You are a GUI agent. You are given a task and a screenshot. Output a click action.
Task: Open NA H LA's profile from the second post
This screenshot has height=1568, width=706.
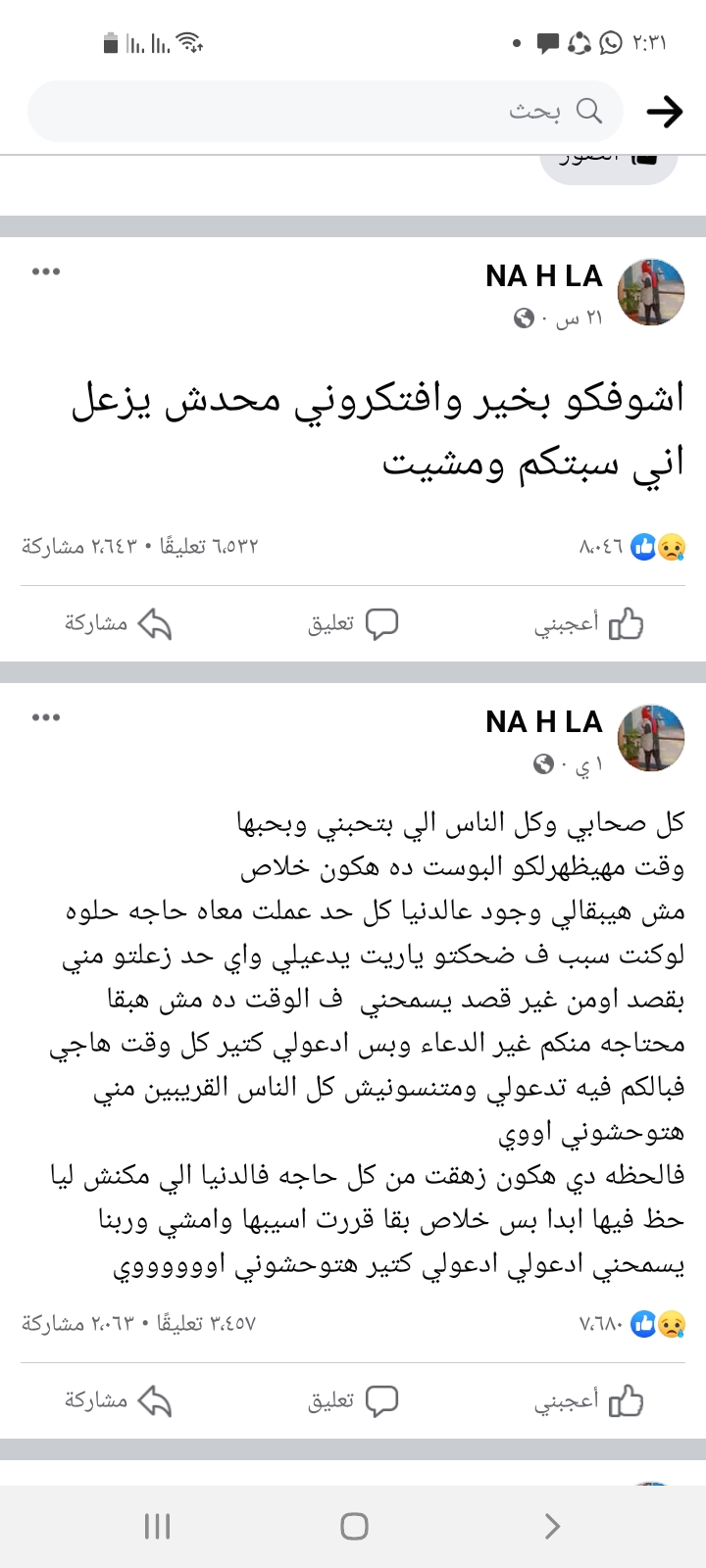point(544,722)
